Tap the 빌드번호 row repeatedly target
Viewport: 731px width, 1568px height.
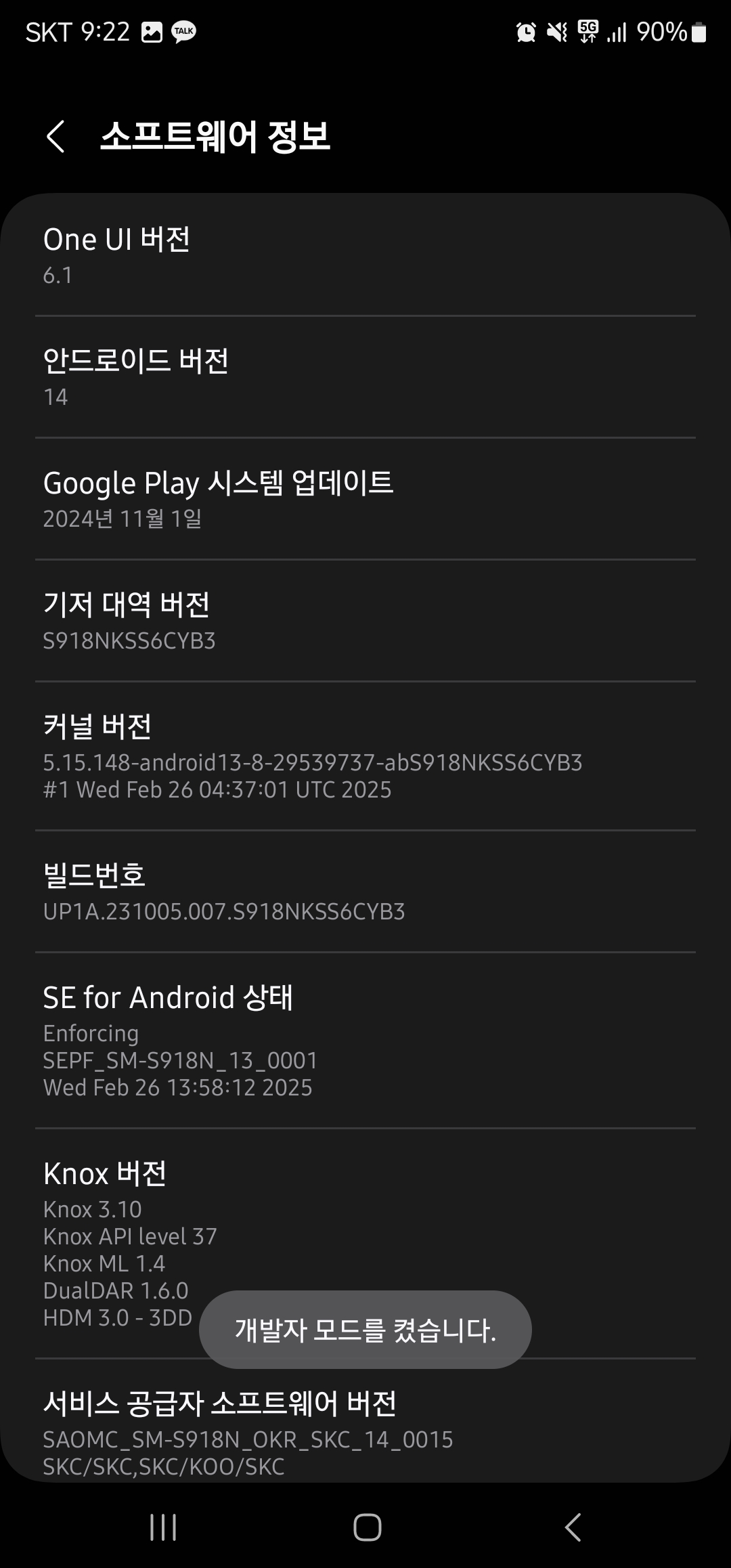[365, 892]
